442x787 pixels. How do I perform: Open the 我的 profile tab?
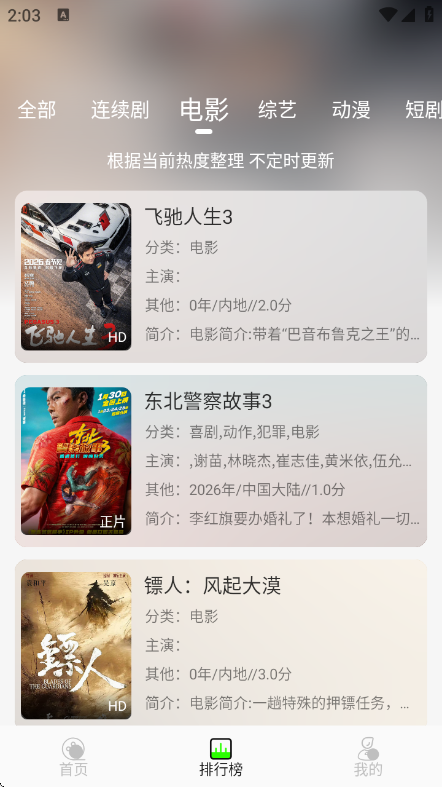[x=368, y=757]
